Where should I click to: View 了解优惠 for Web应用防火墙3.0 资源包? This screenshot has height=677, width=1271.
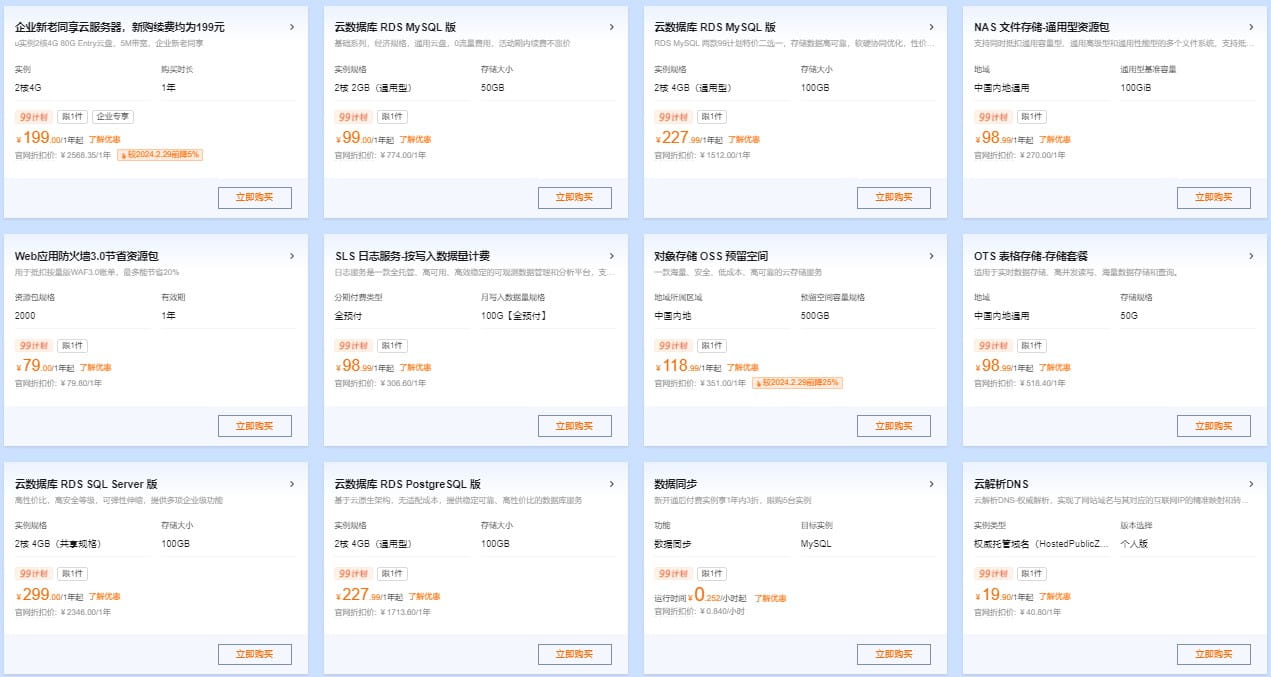96,368
